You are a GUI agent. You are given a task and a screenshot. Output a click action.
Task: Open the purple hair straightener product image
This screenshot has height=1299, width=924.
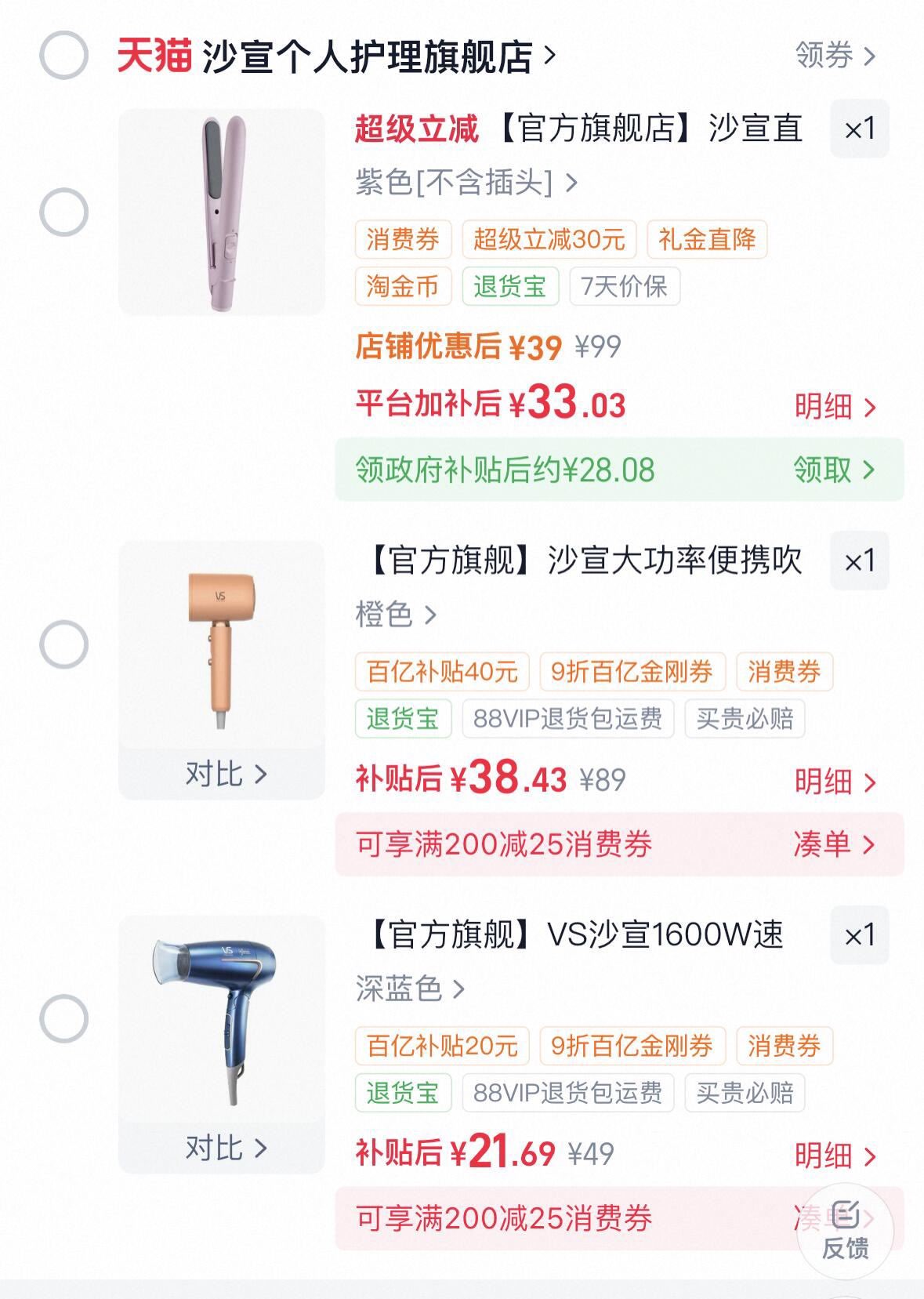222,212
